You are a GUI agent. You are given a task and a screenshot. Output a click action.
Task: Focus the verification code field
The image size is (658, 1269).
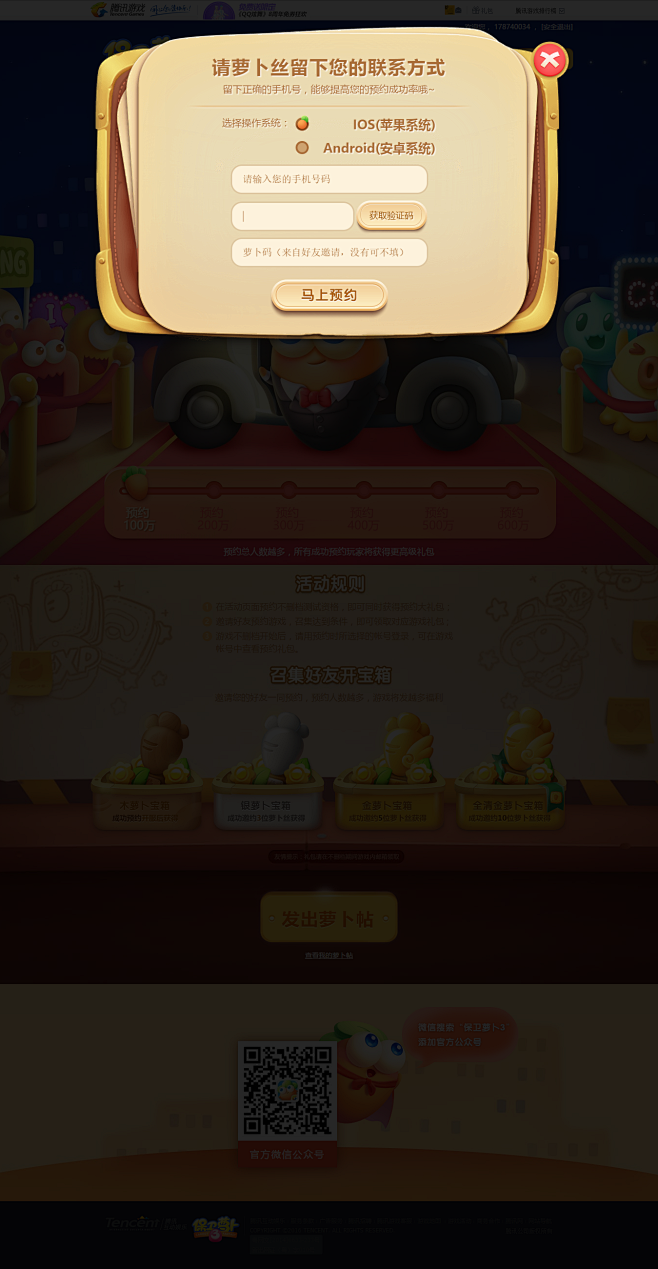292,216
